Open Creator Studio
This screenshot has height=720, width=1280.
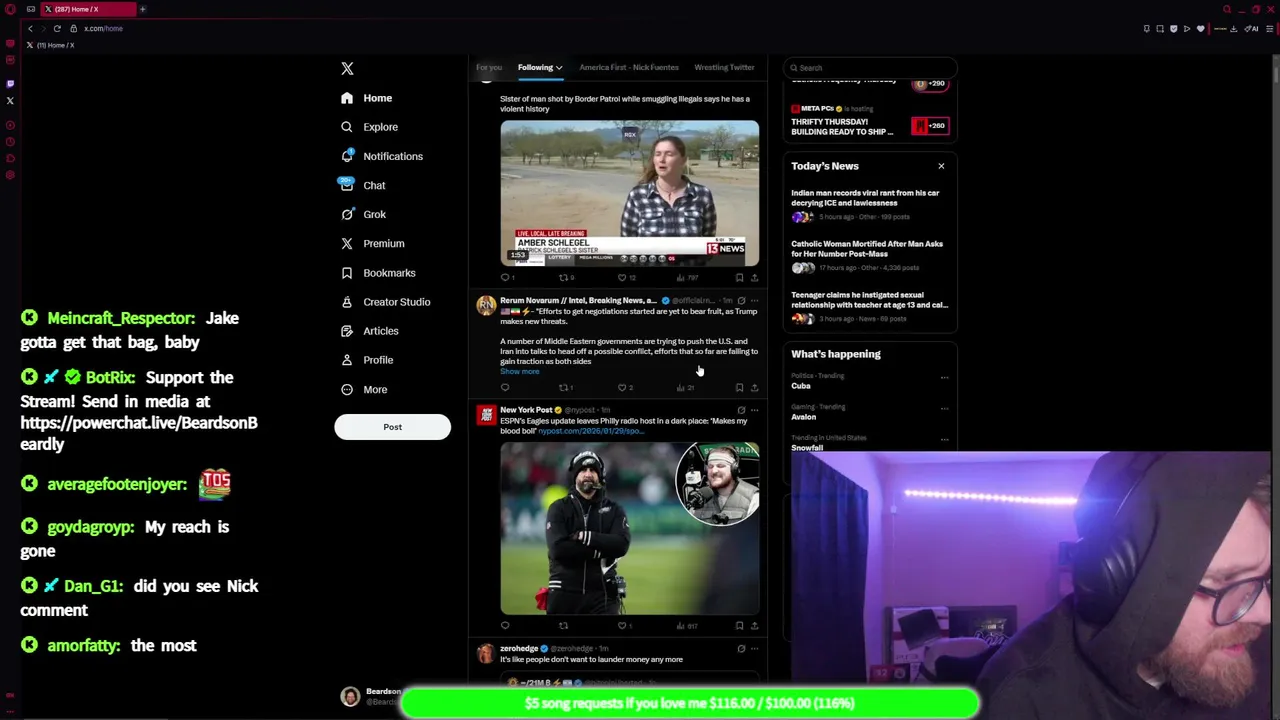pyautogui.click(x=396, y=302)
